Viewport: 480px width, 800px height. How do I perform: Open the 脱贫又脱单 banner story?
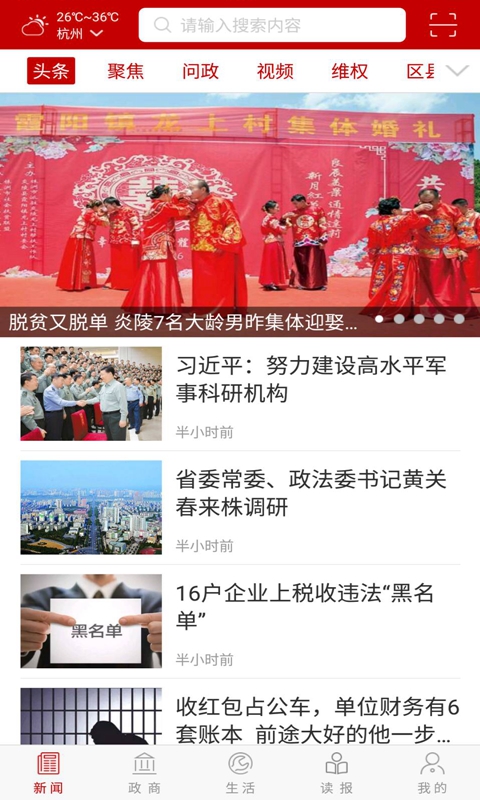[240, 214]
